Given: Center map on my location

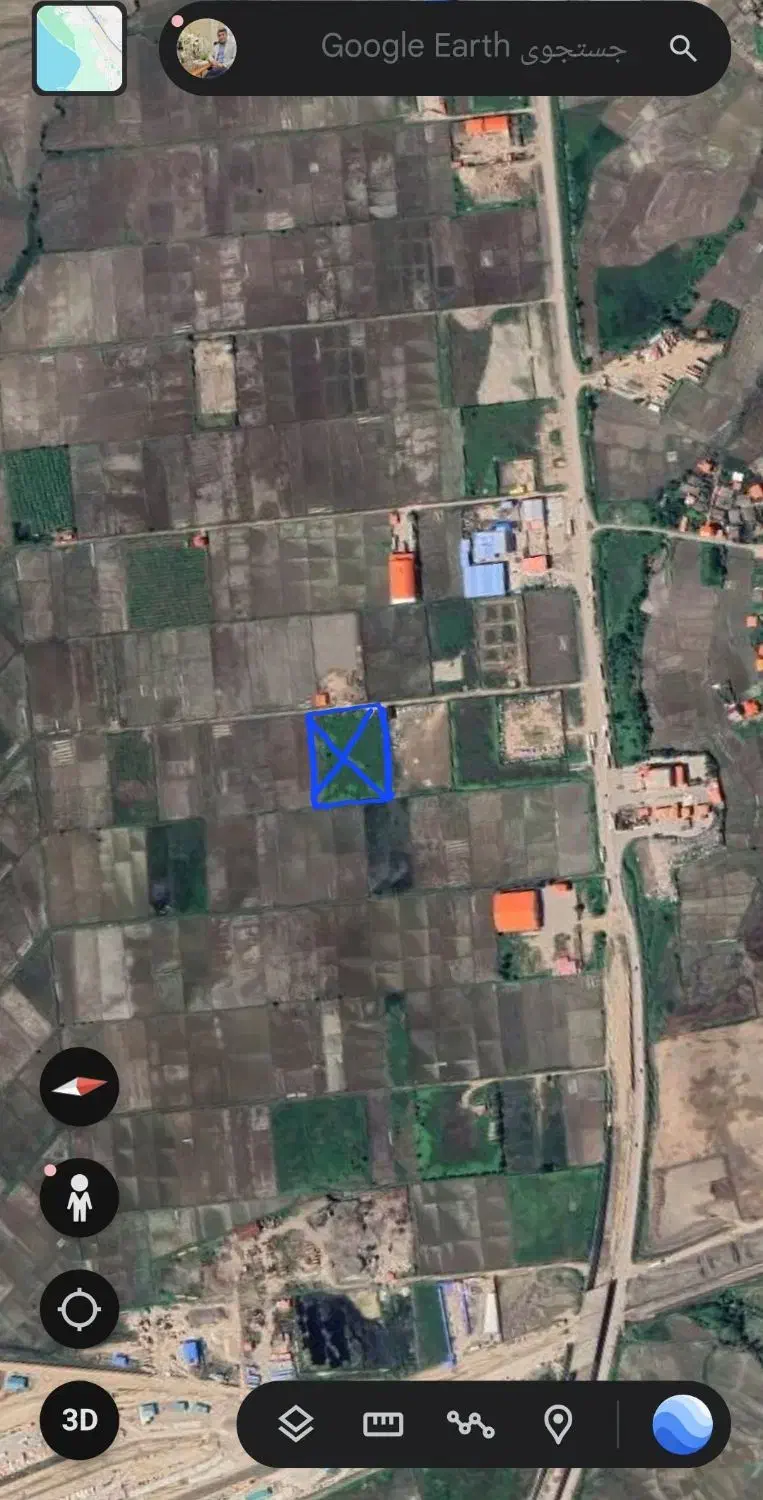Looking at the screenshot, I should click(79, 1309).
